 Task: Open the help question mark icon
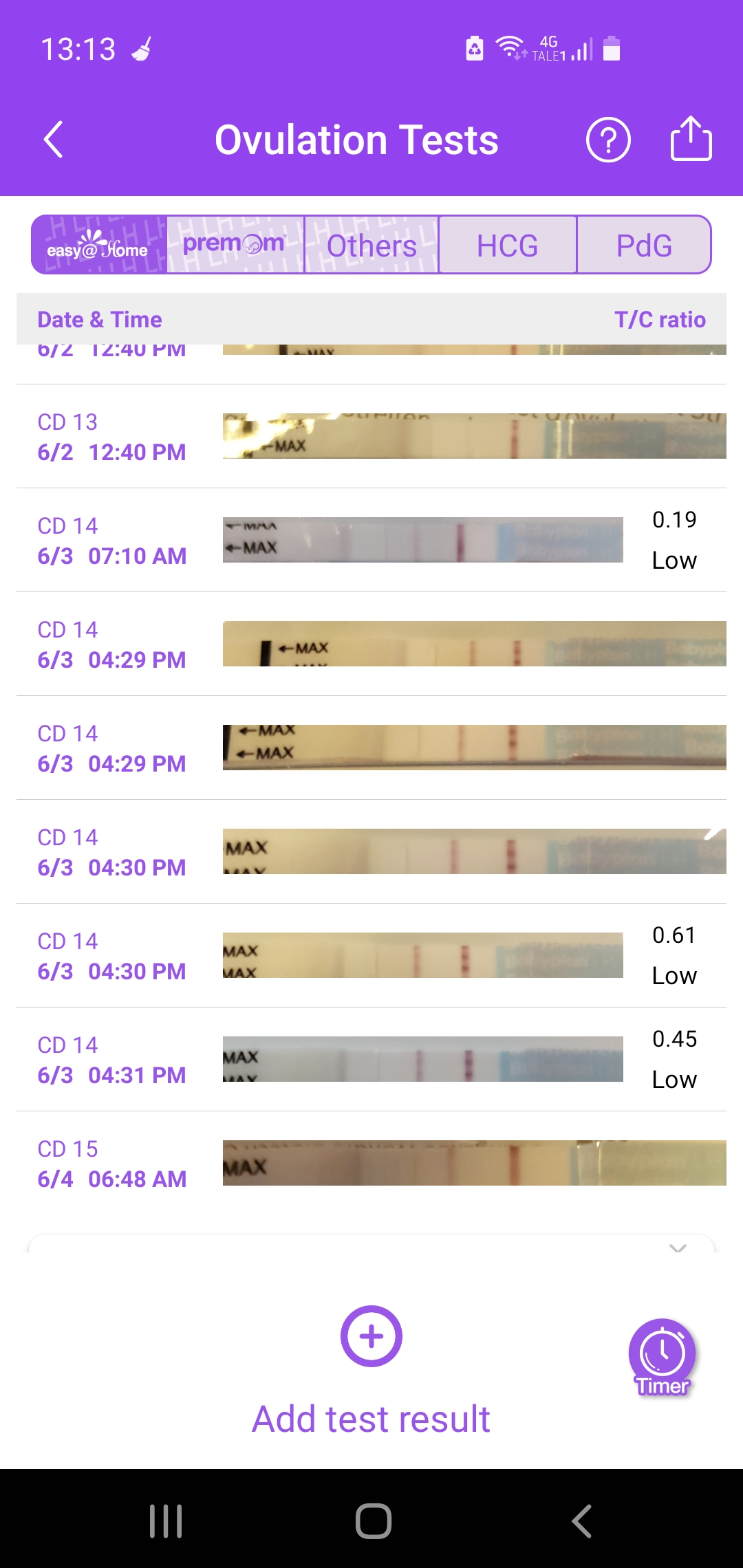[x=608, y=140]
